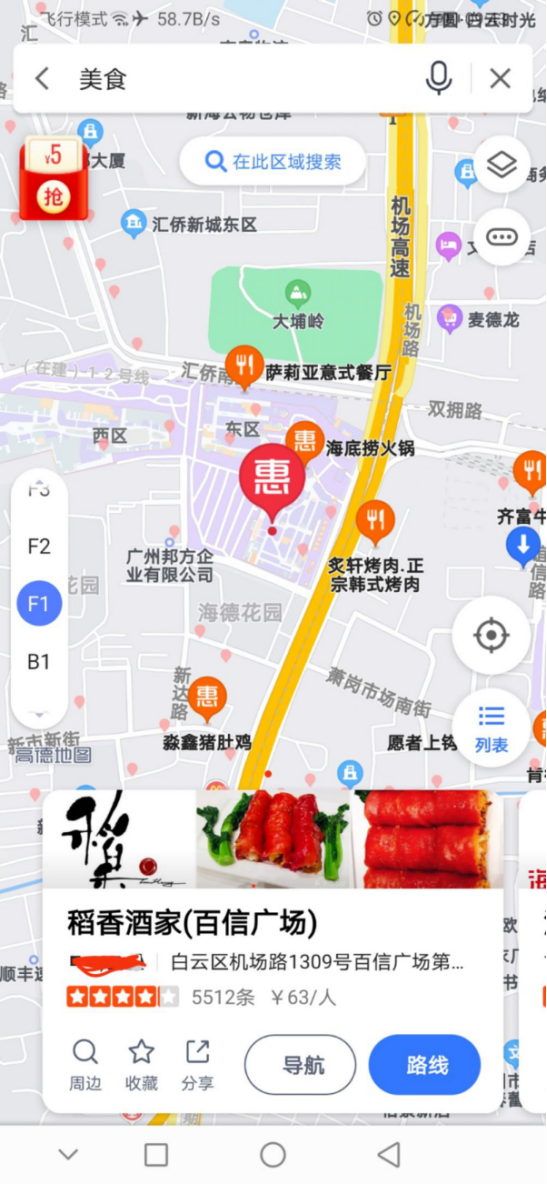Image resolution: width=547 pixels, height=1184 pixels.
Task: Share the restaurant with 分享
Action: click(197, 1065)
